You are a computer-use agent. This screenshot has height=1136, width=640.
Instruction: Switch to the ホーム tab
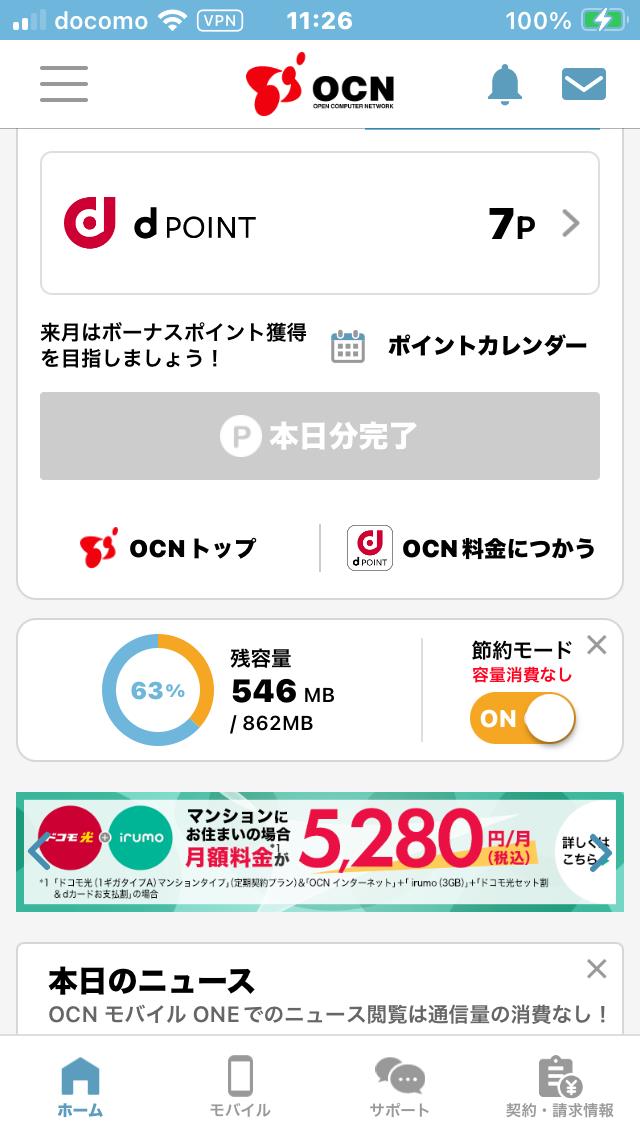[80, 1087]
